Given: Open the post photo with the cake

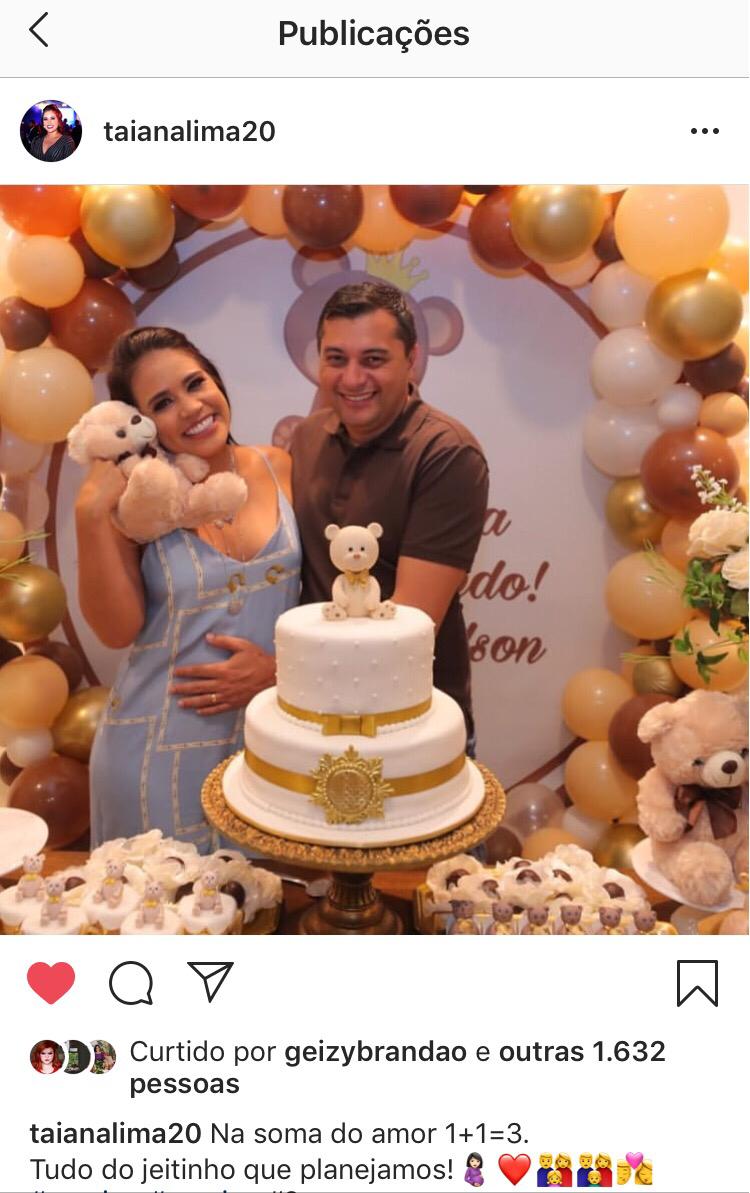Looking at the screenshot, I should [x=375, y=560].
